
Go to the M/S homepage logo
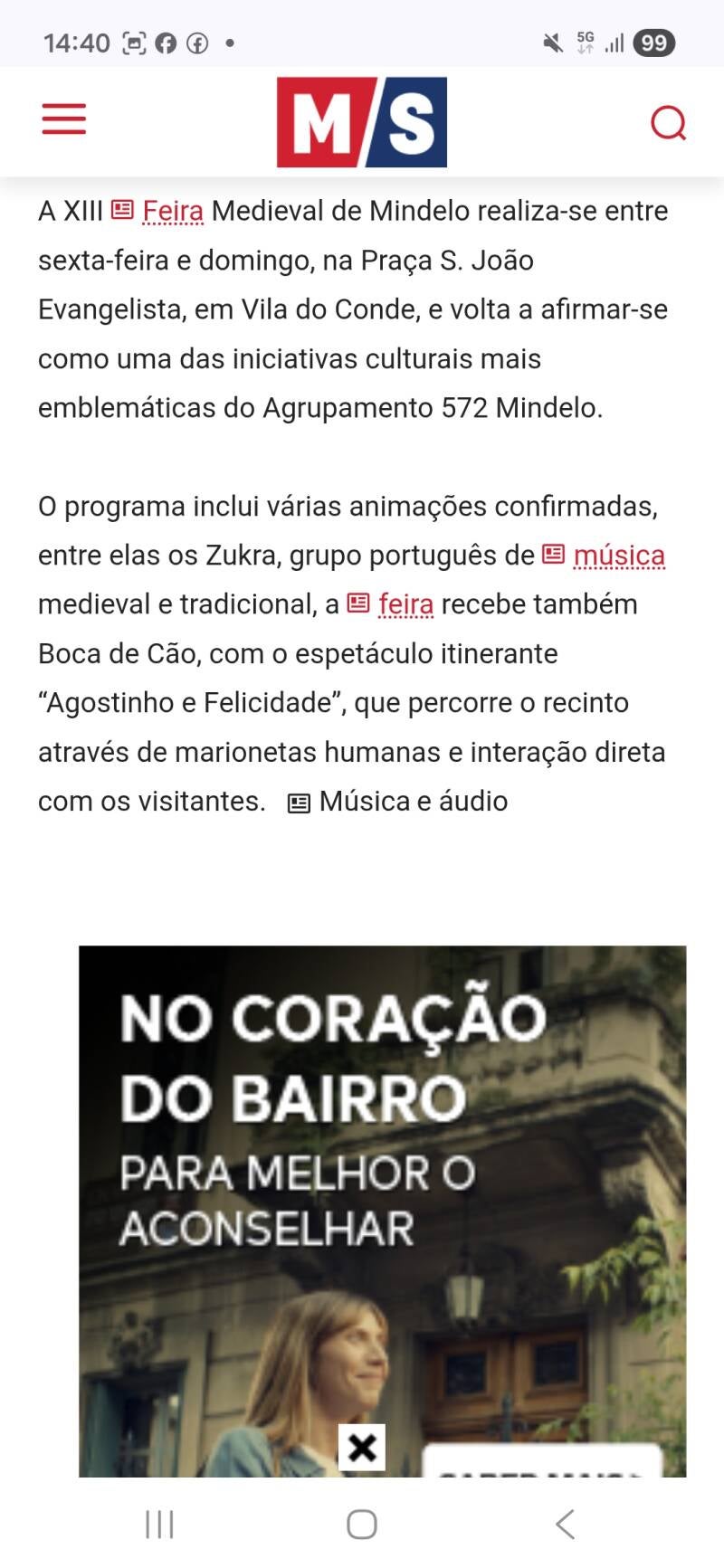tap(362, 122)
